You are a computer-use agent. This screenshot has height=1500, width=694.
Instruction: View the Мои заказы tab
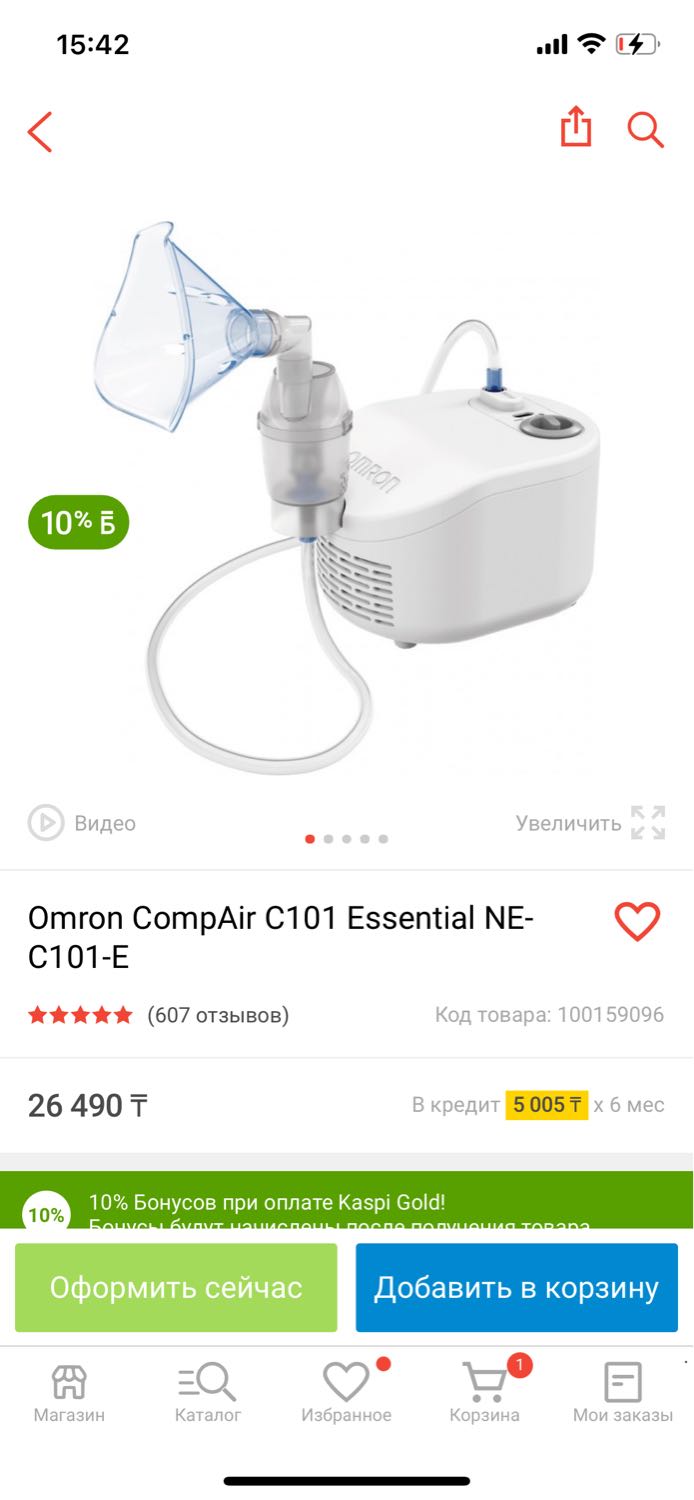pos(623,1393)
